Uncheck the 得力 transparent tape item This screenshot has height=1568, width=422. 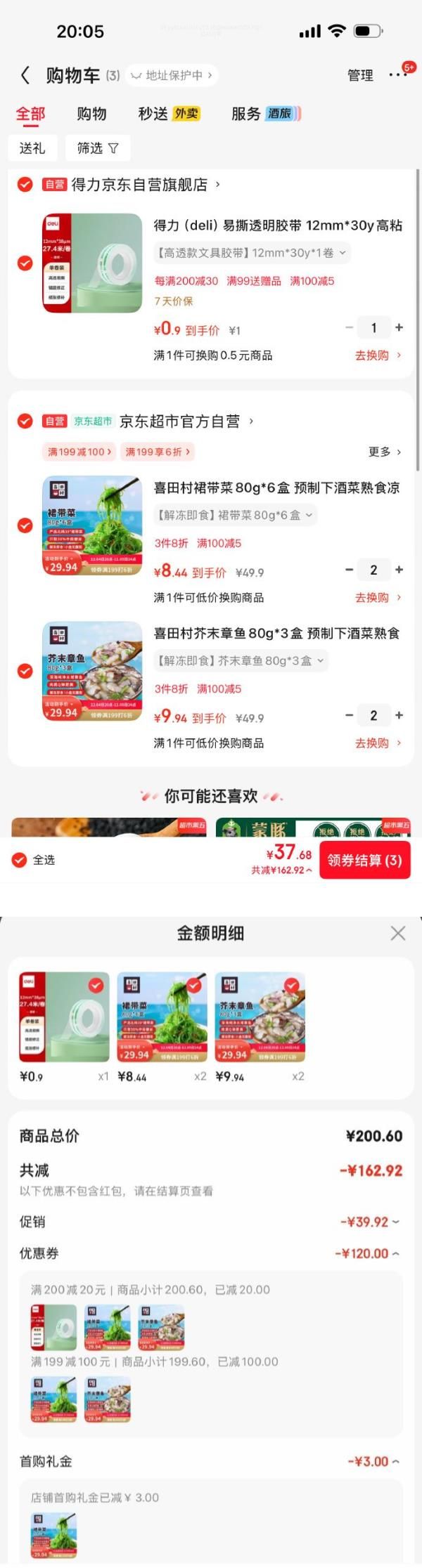tap(25, 263)
